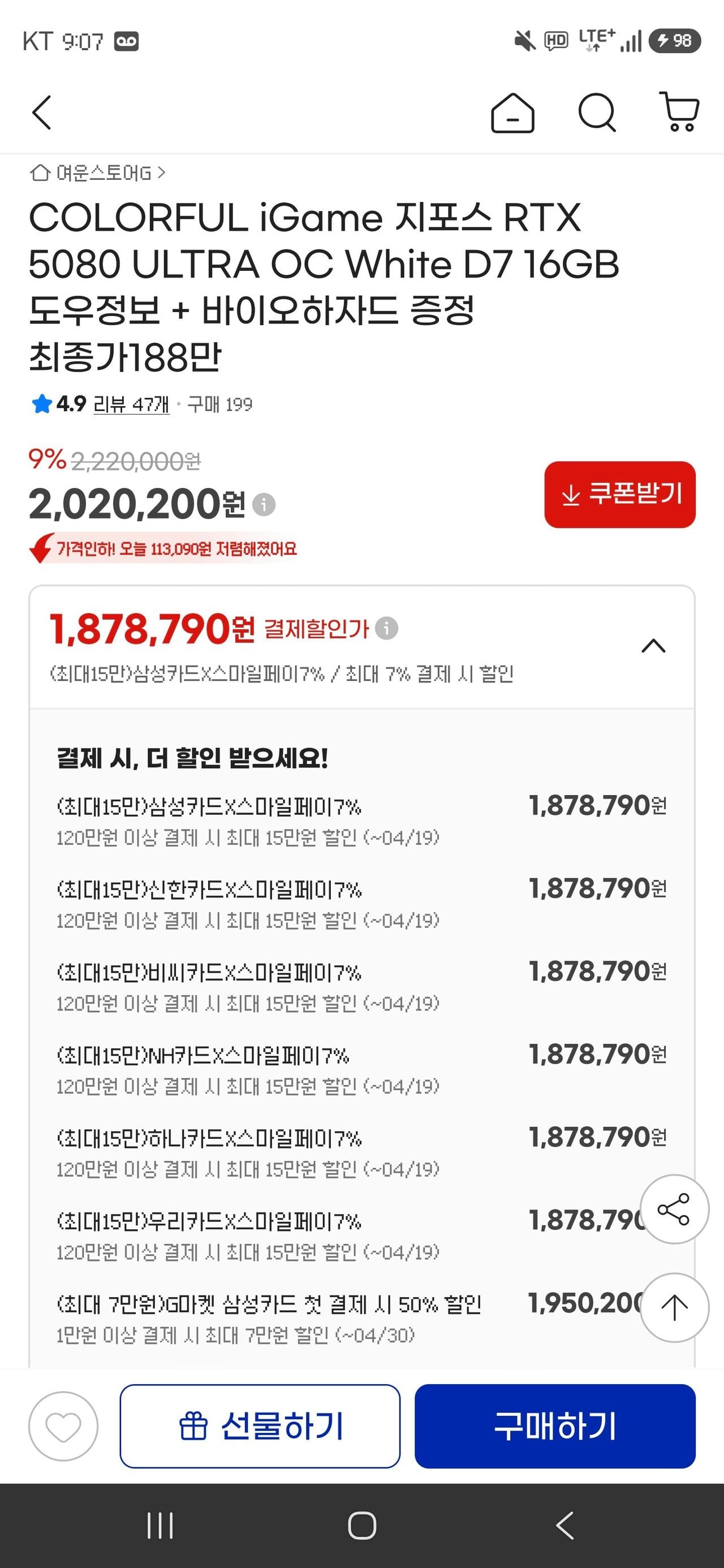Share this product

(x=674, y=1209)
